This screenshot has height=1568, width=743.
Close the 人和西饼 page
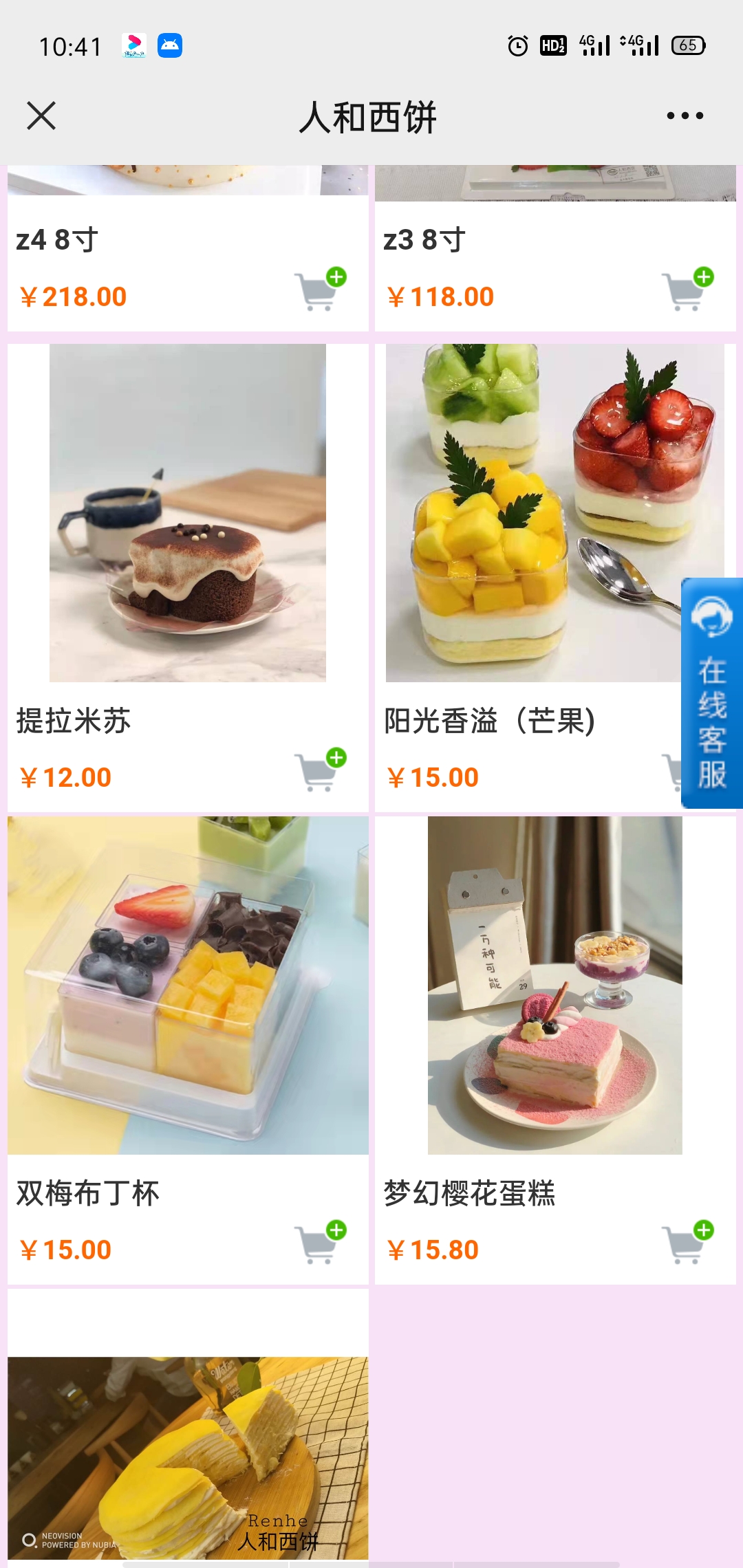coord(41,116)
